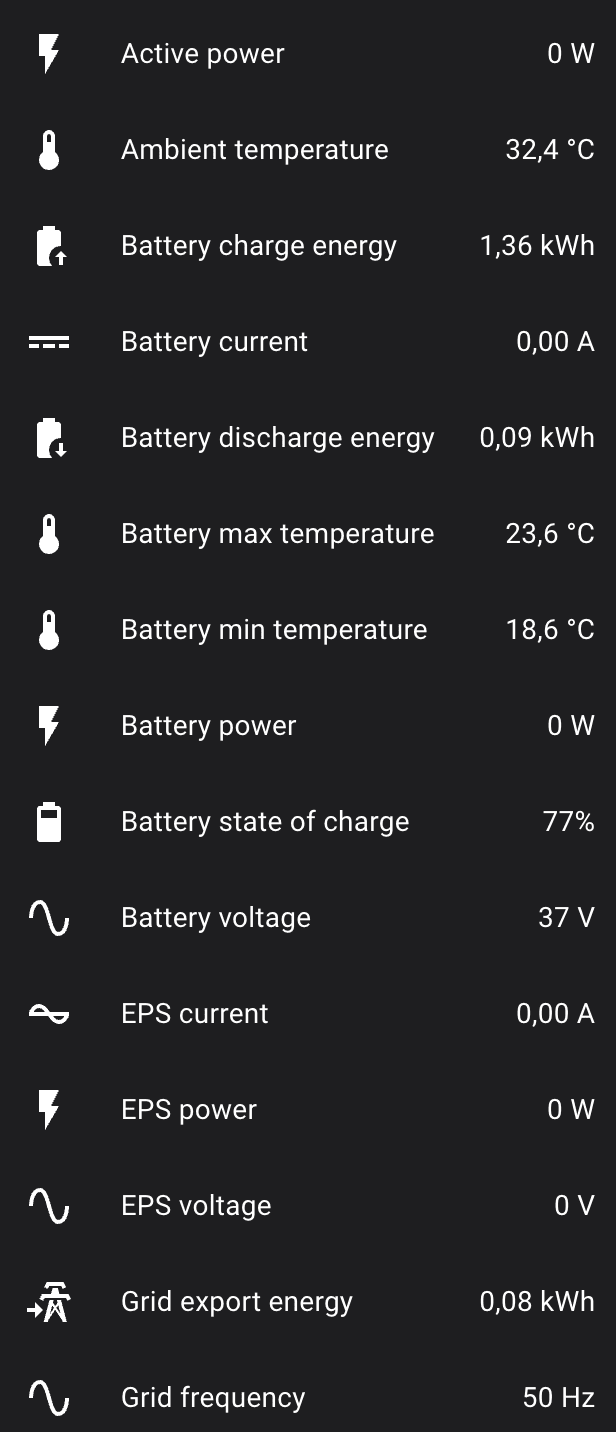This screenshot has height=1432, width=616.
Task: Select the Battery max temperature row
Action: (277, 534)
